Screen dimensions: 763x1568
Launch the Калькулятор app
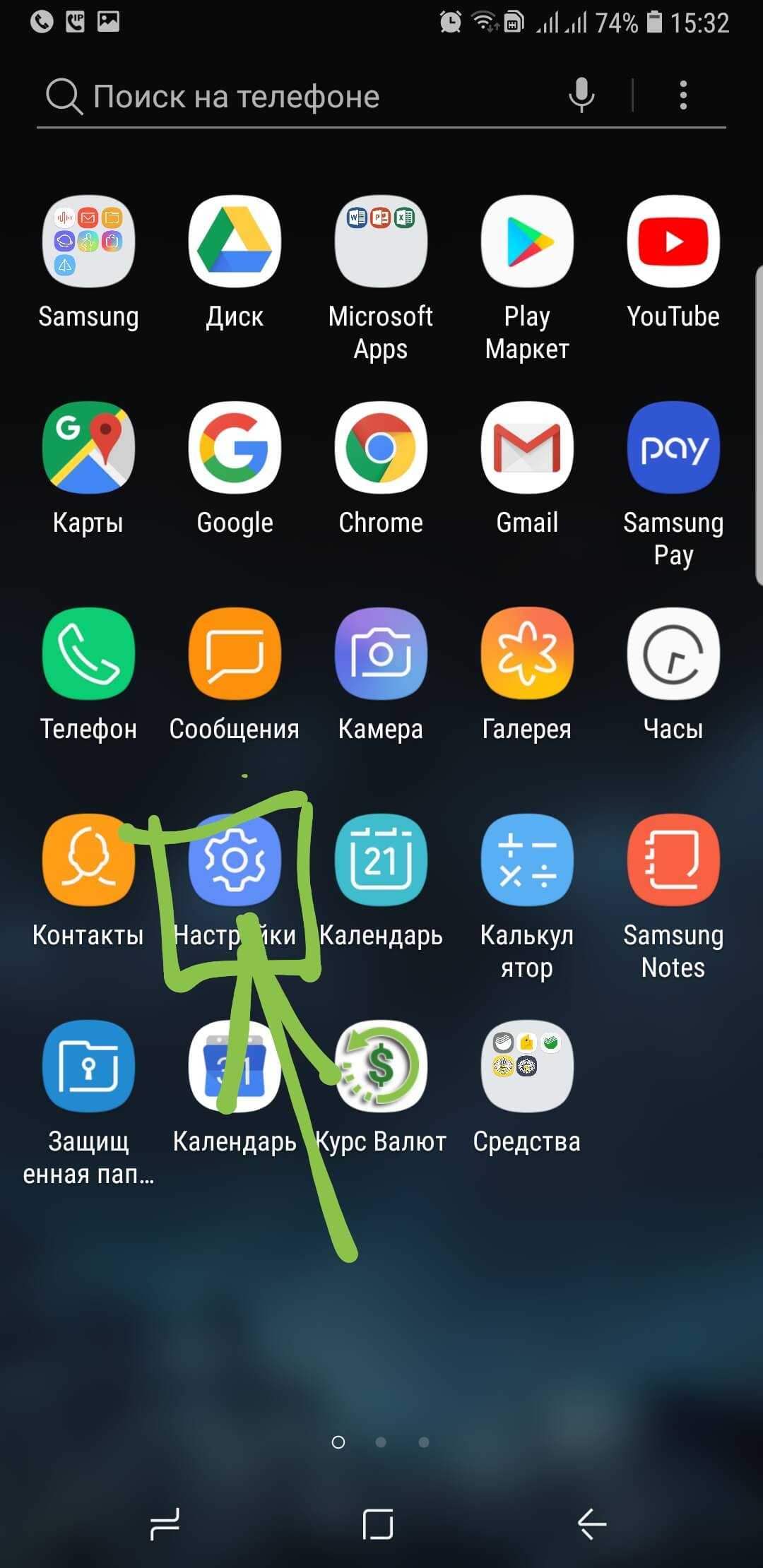(527, 860)
